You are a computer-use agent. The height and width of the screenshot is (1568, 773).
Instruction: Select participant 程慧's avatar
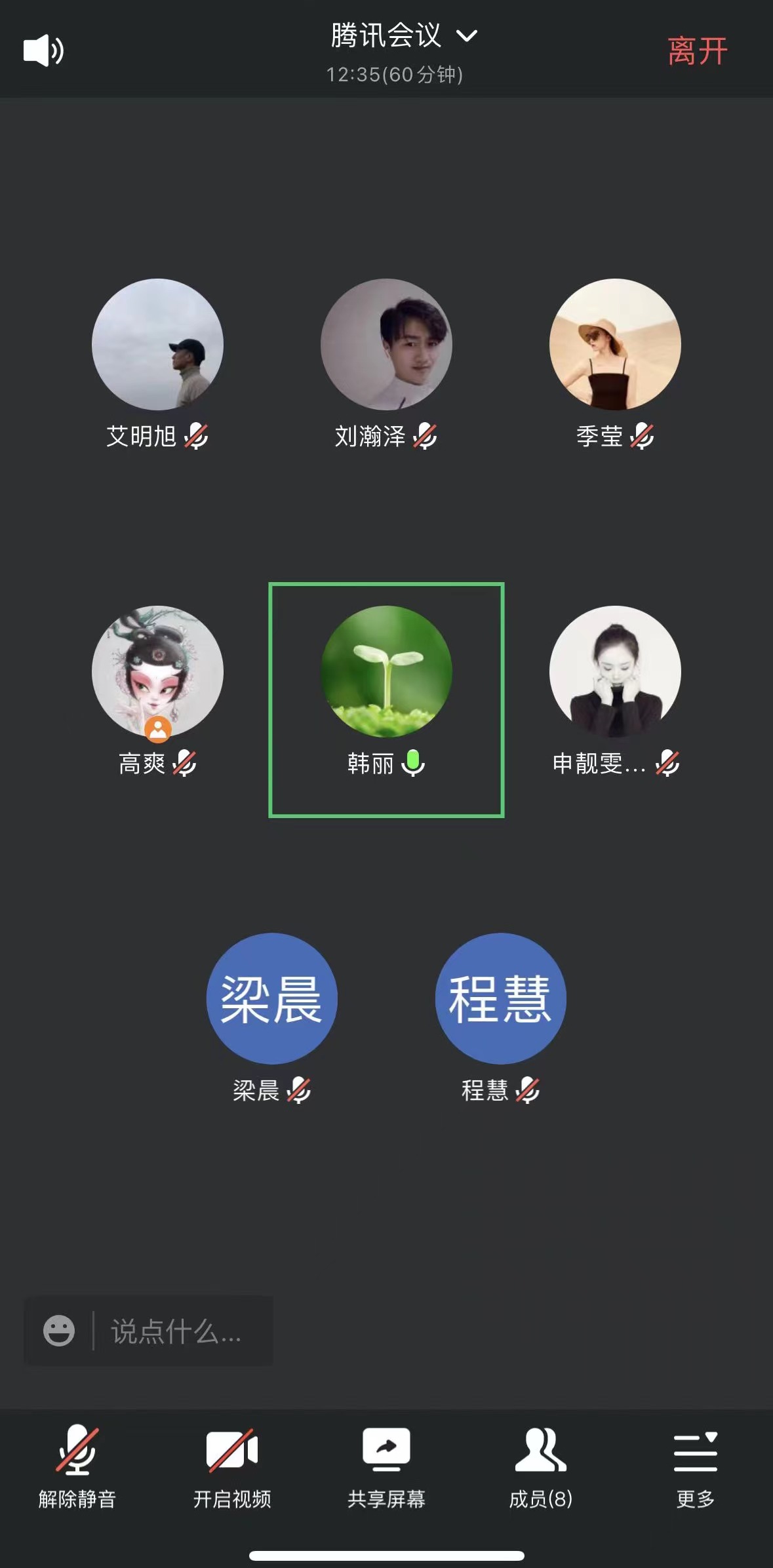pos(500,998)
